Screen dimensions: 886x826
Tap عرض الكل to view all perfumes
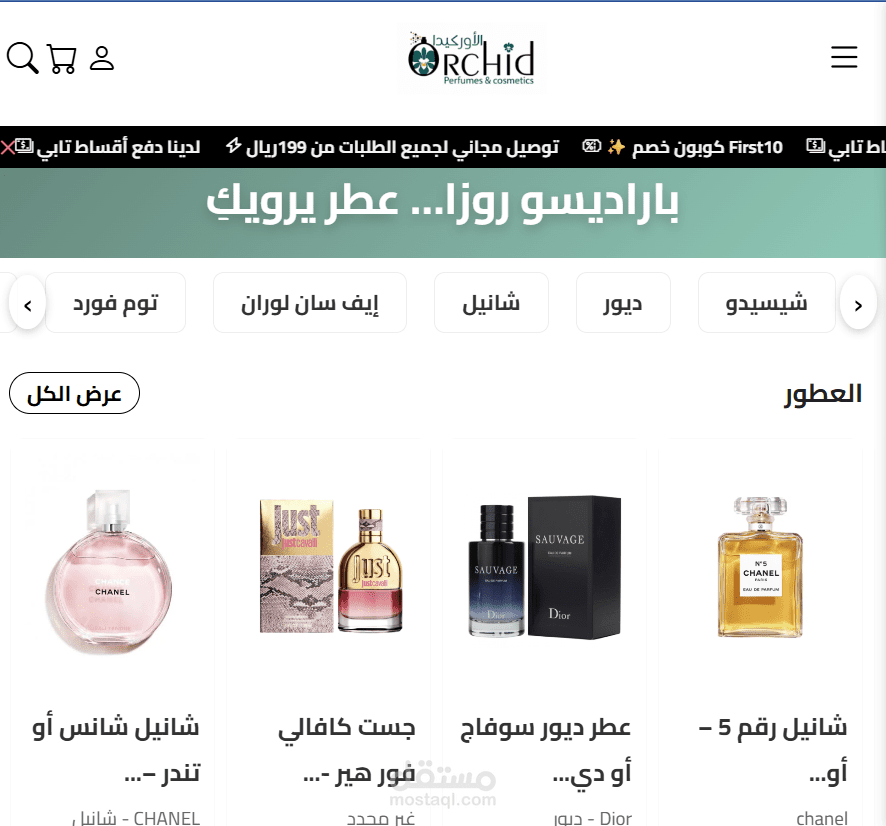74,394
